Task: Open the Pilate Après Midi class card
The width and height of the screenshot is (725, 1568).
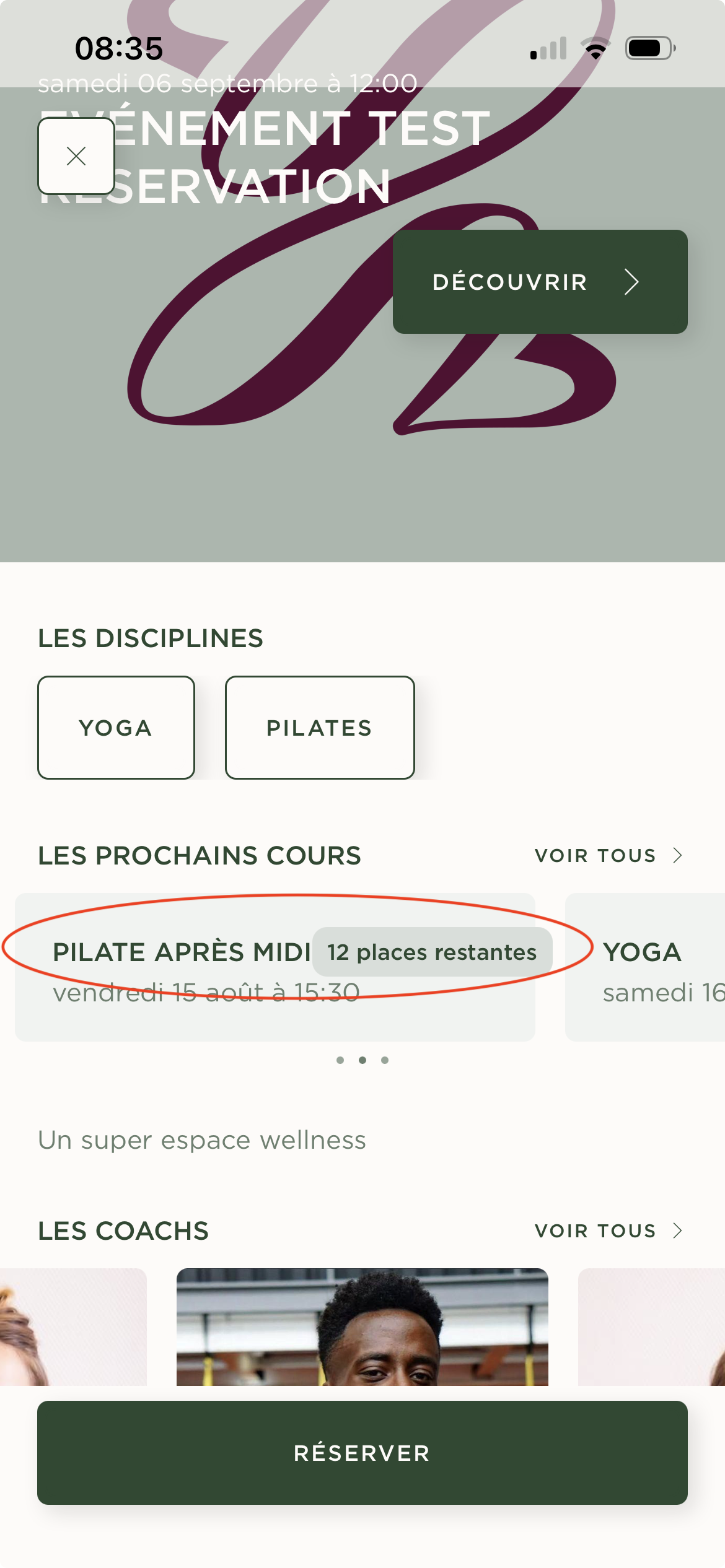Action: (x=275, y=967)
